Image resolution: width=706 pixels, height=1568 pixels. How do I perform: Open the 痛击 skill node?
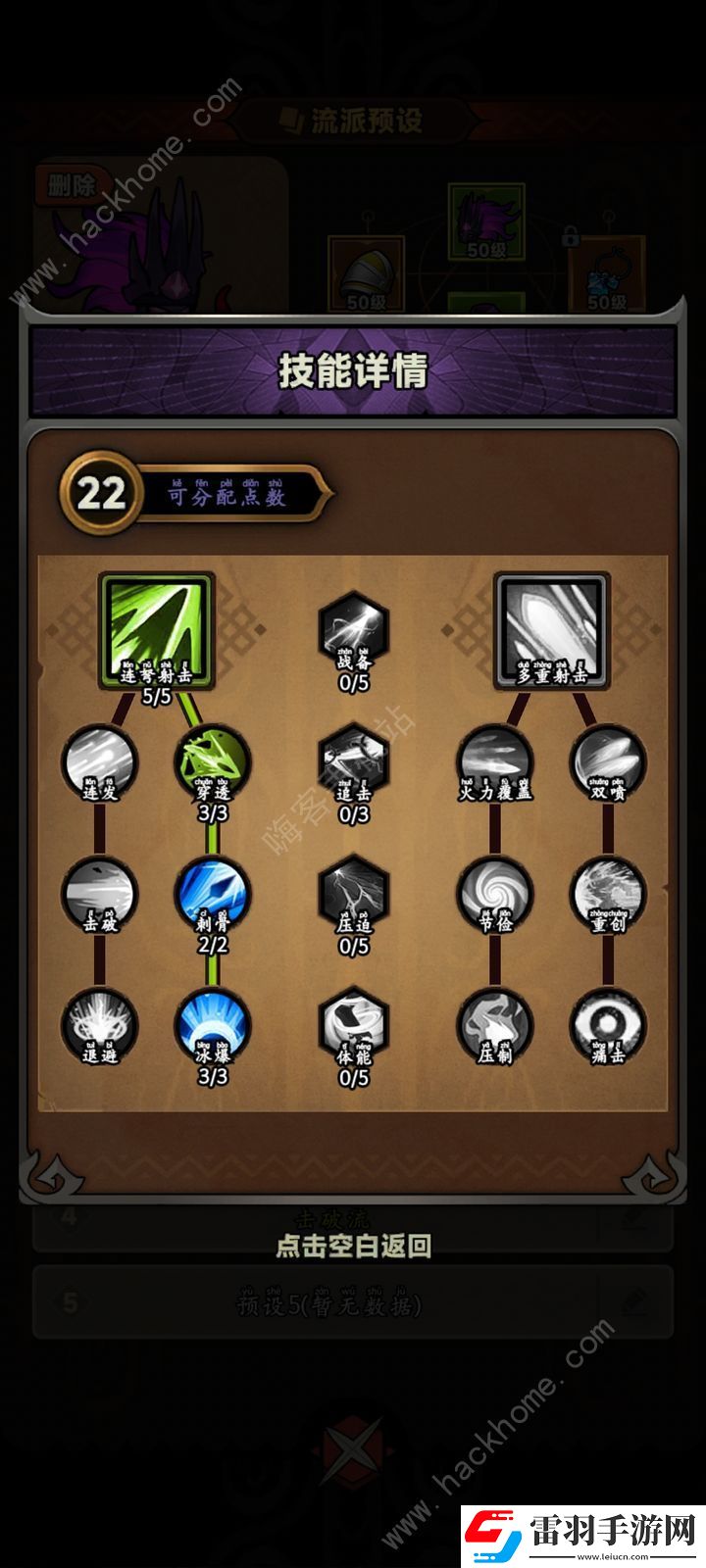[x=608, y=1026]
